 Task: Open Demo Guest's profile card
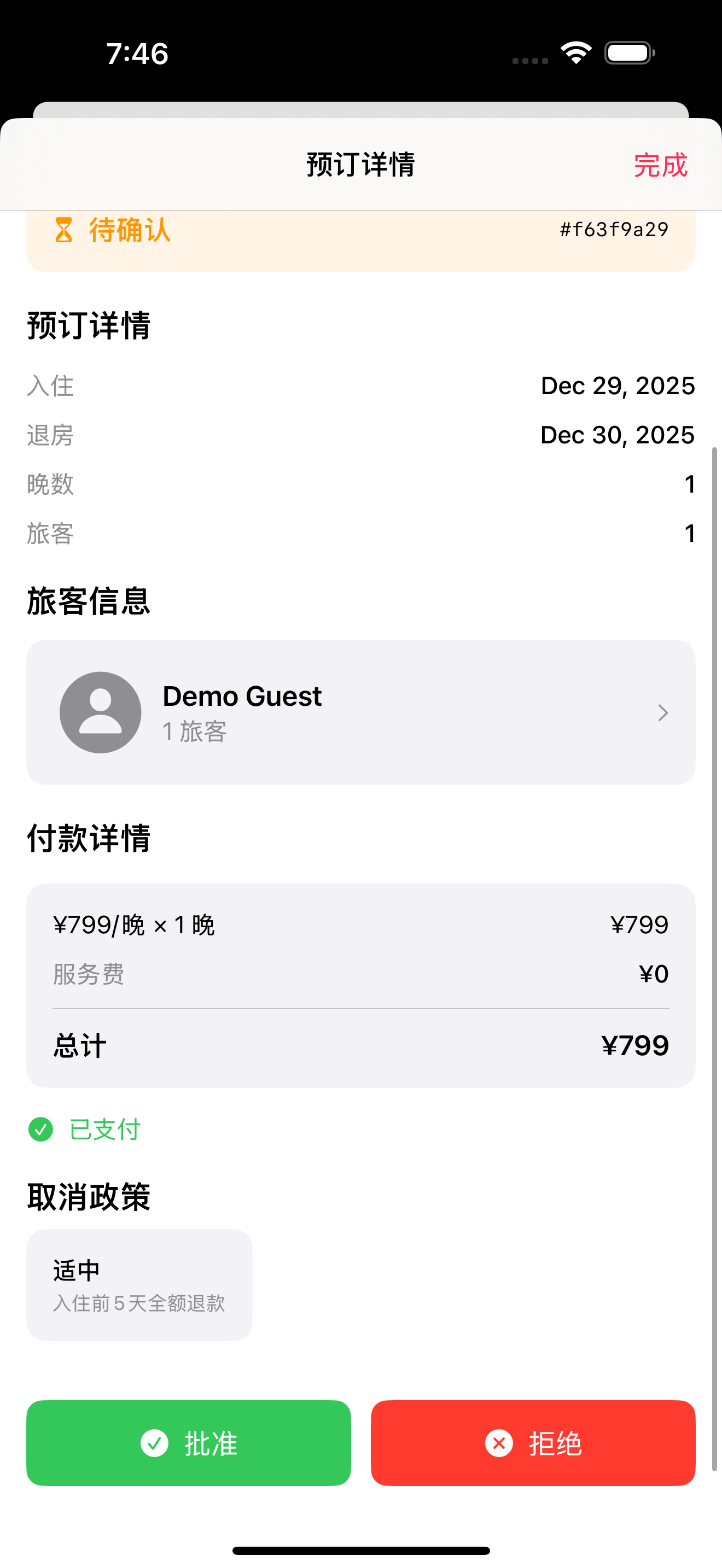[360, 712]
